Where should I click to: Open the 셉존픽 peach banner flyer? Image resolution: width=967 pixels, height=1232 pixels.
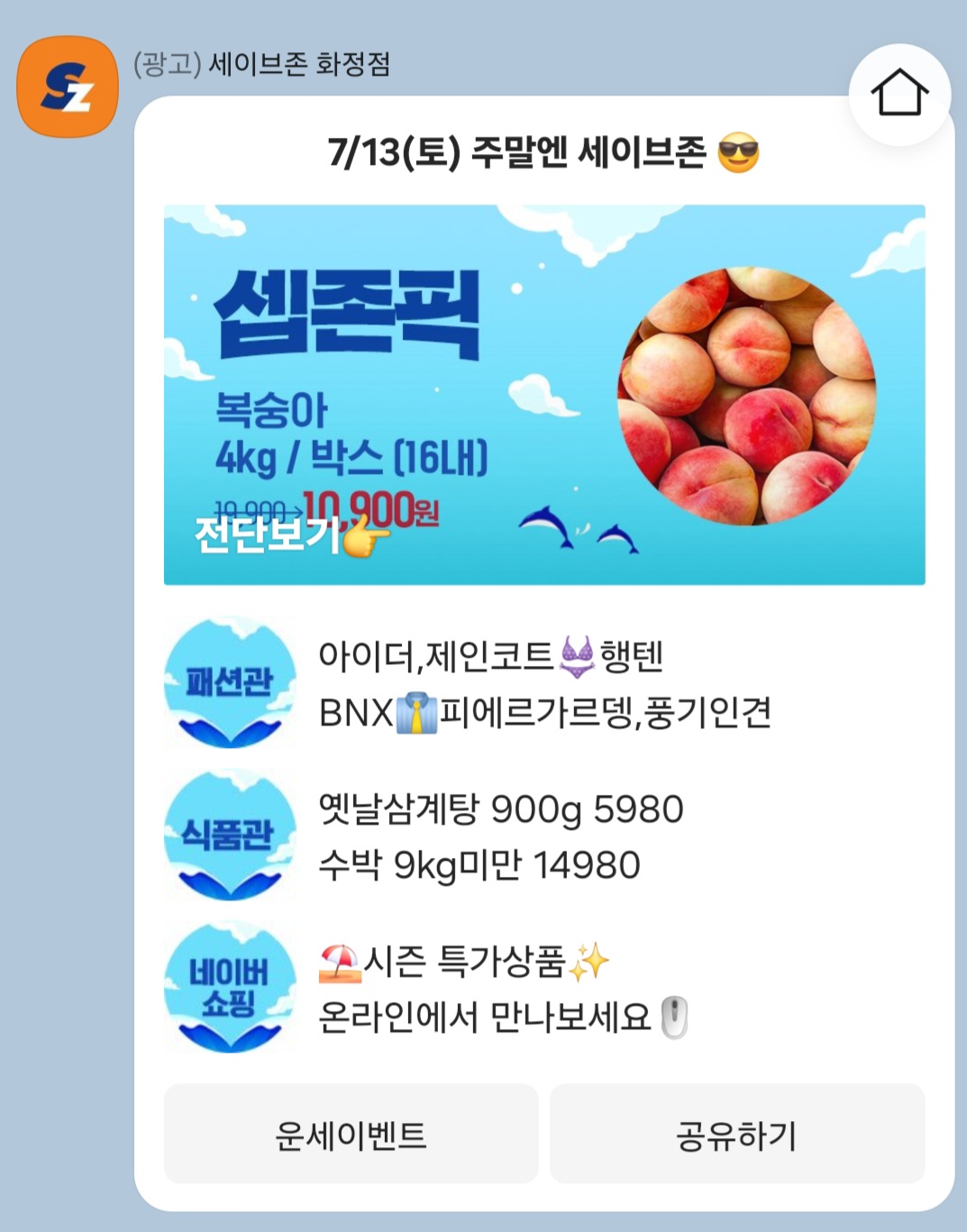pyautogui.click(x=543, y=395)
